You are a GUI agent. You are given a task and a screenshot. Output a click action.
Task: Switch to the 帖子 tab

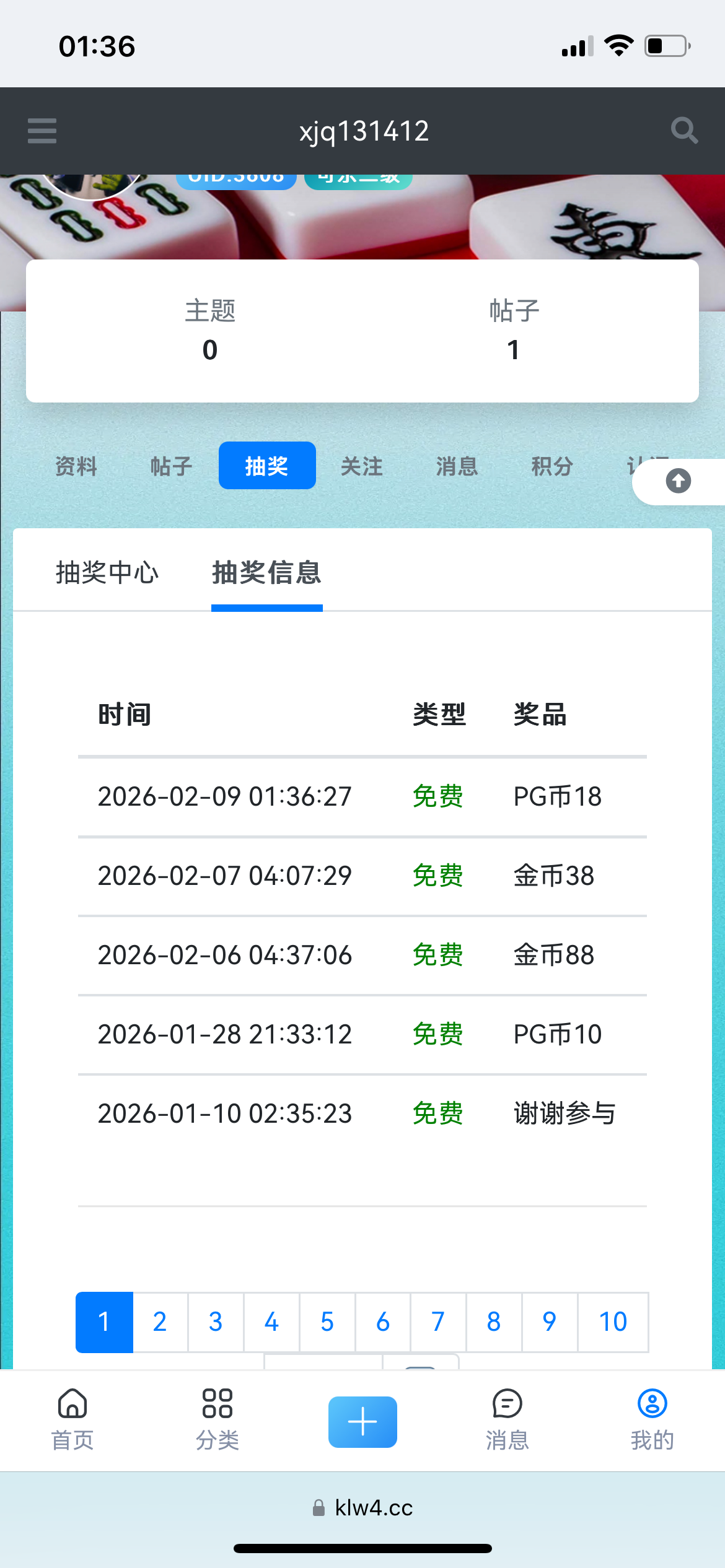click(x=171, y=466)
